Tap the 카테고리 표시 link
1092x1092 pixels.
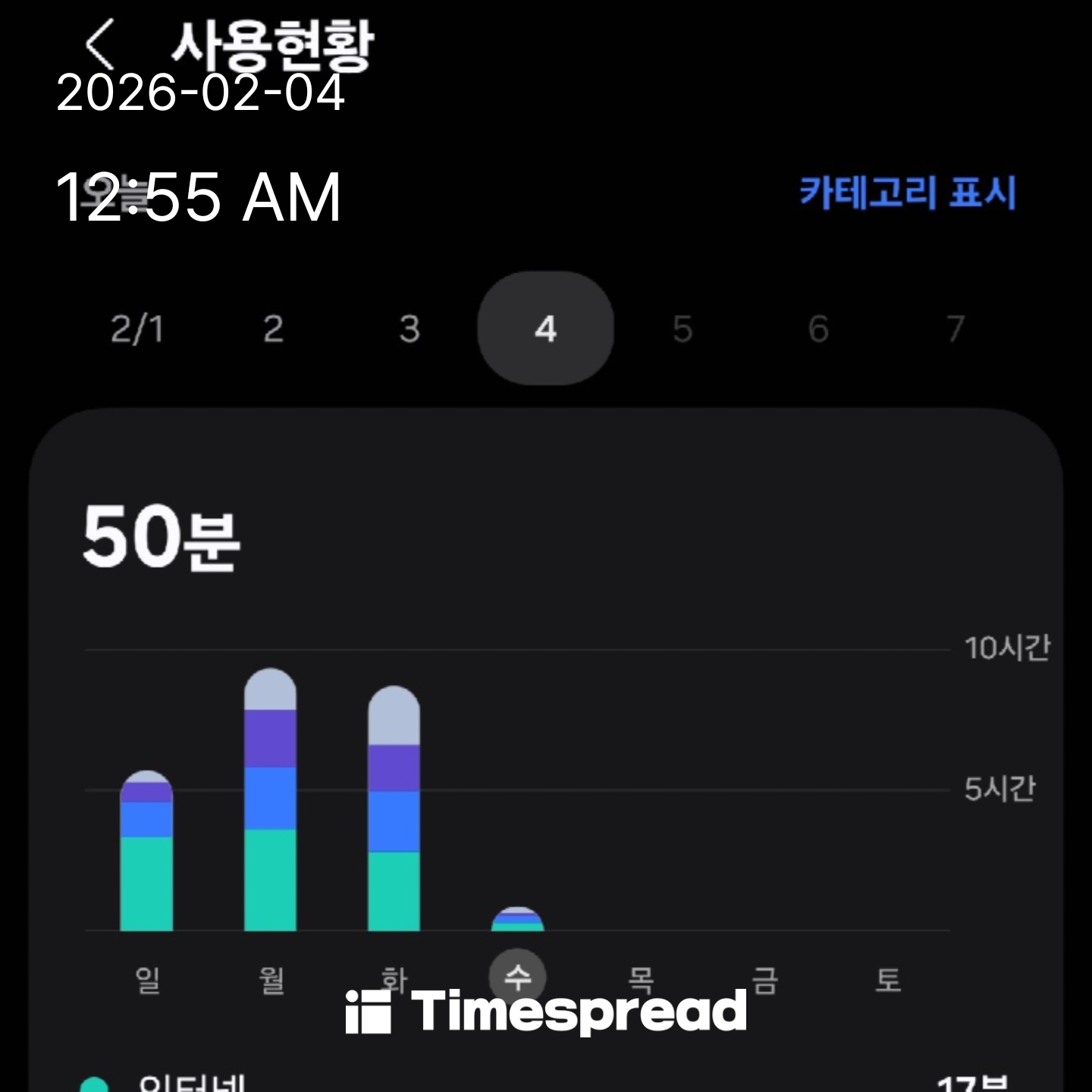(x=907, y=193)
